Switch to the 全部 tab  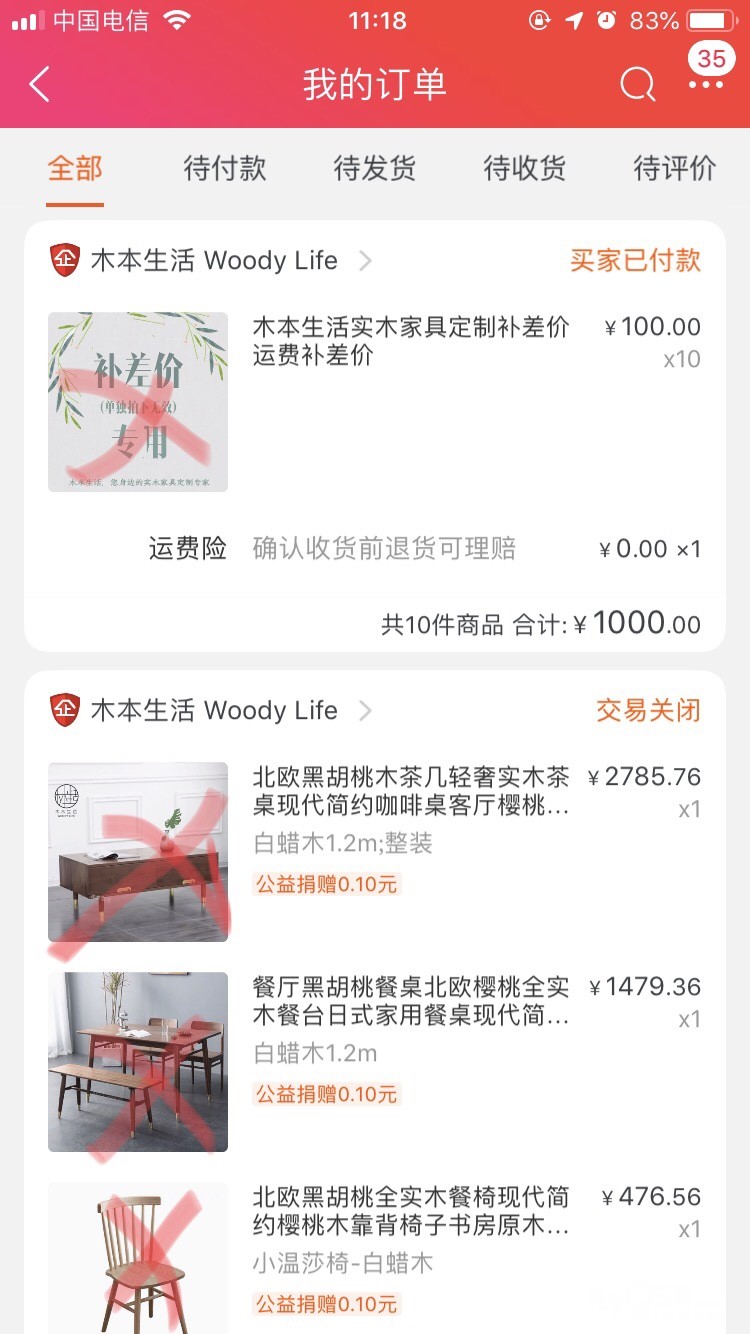(75, 168)
